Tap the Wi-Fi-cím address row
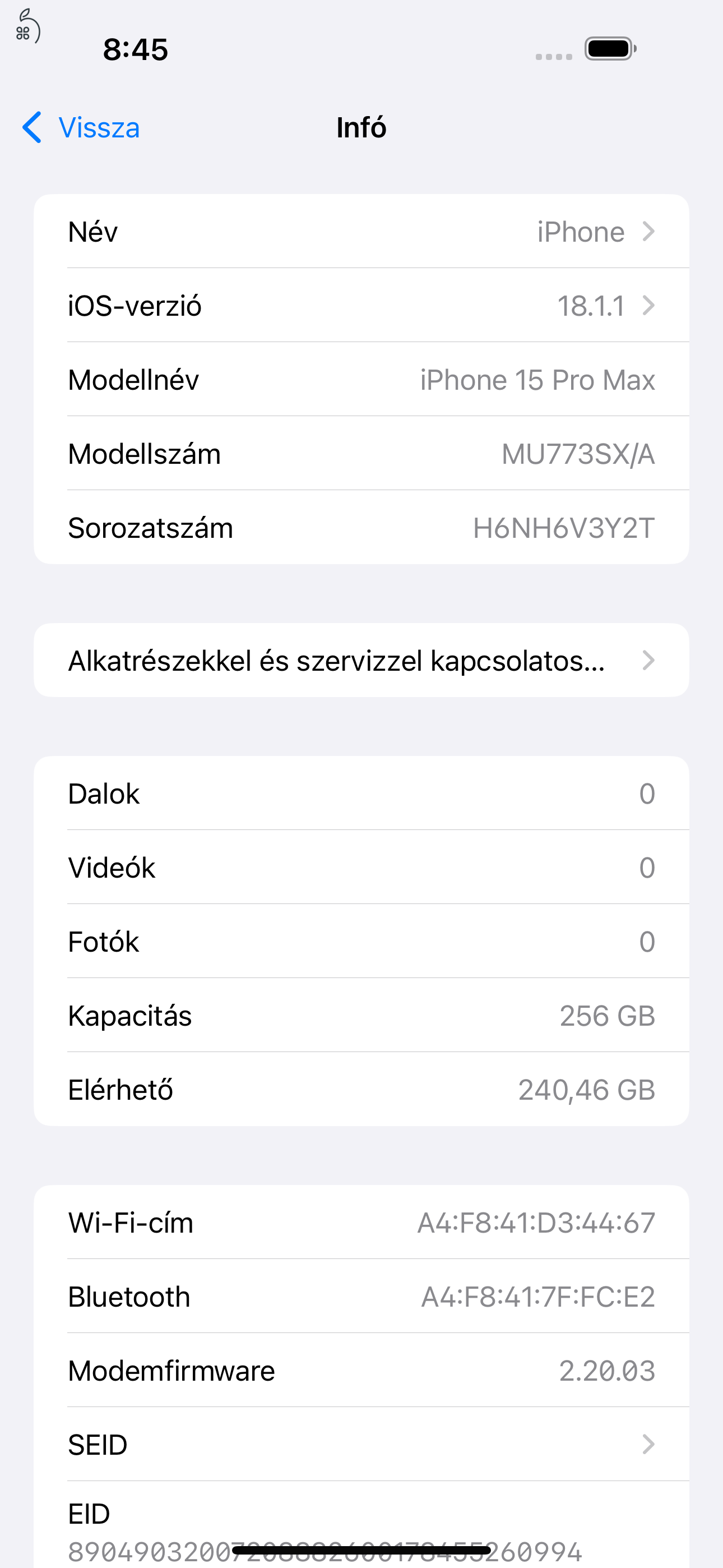The image size is (723, 1568). tap(361, 1223)
